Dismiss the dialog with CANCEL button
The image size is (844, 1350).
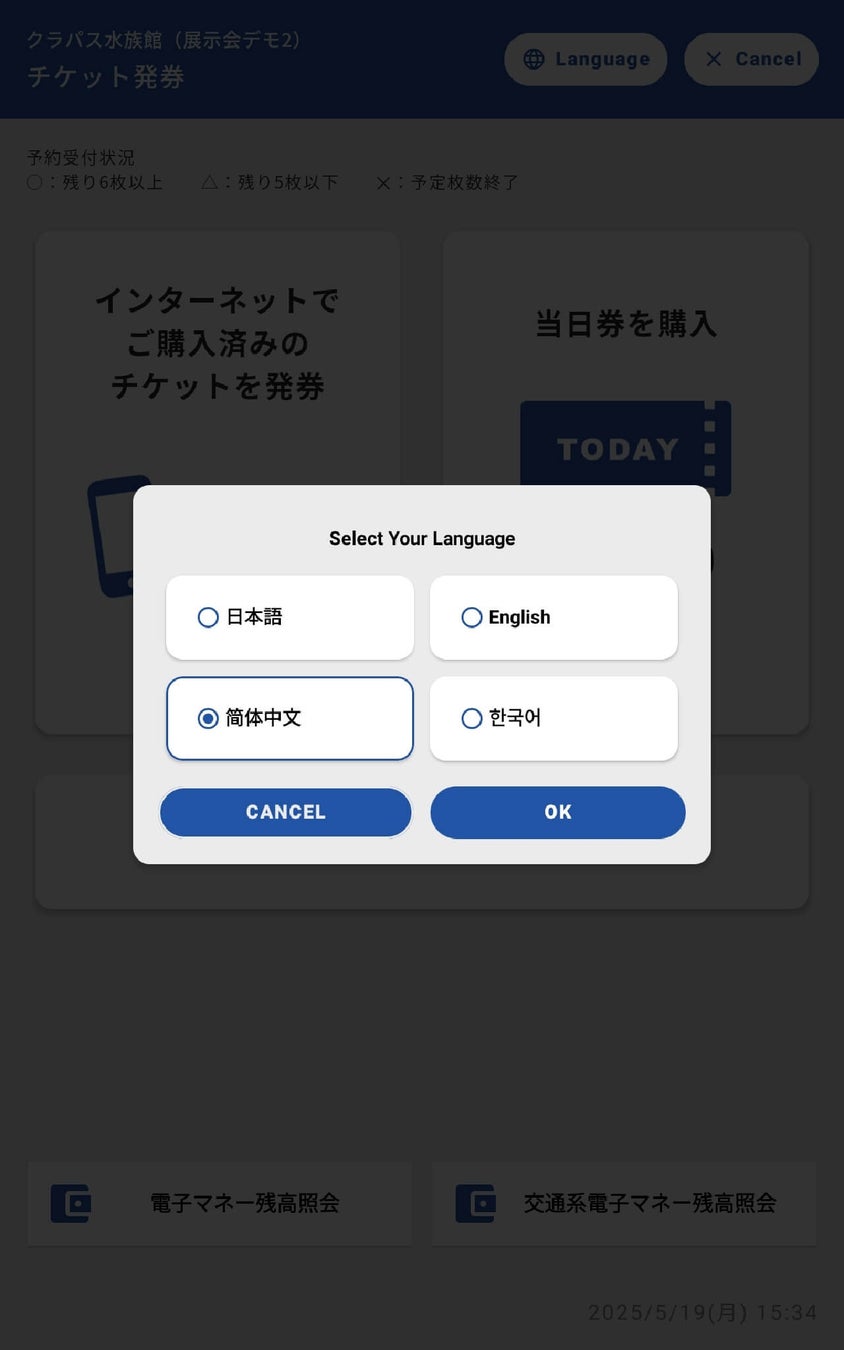(x=285, y=812)
